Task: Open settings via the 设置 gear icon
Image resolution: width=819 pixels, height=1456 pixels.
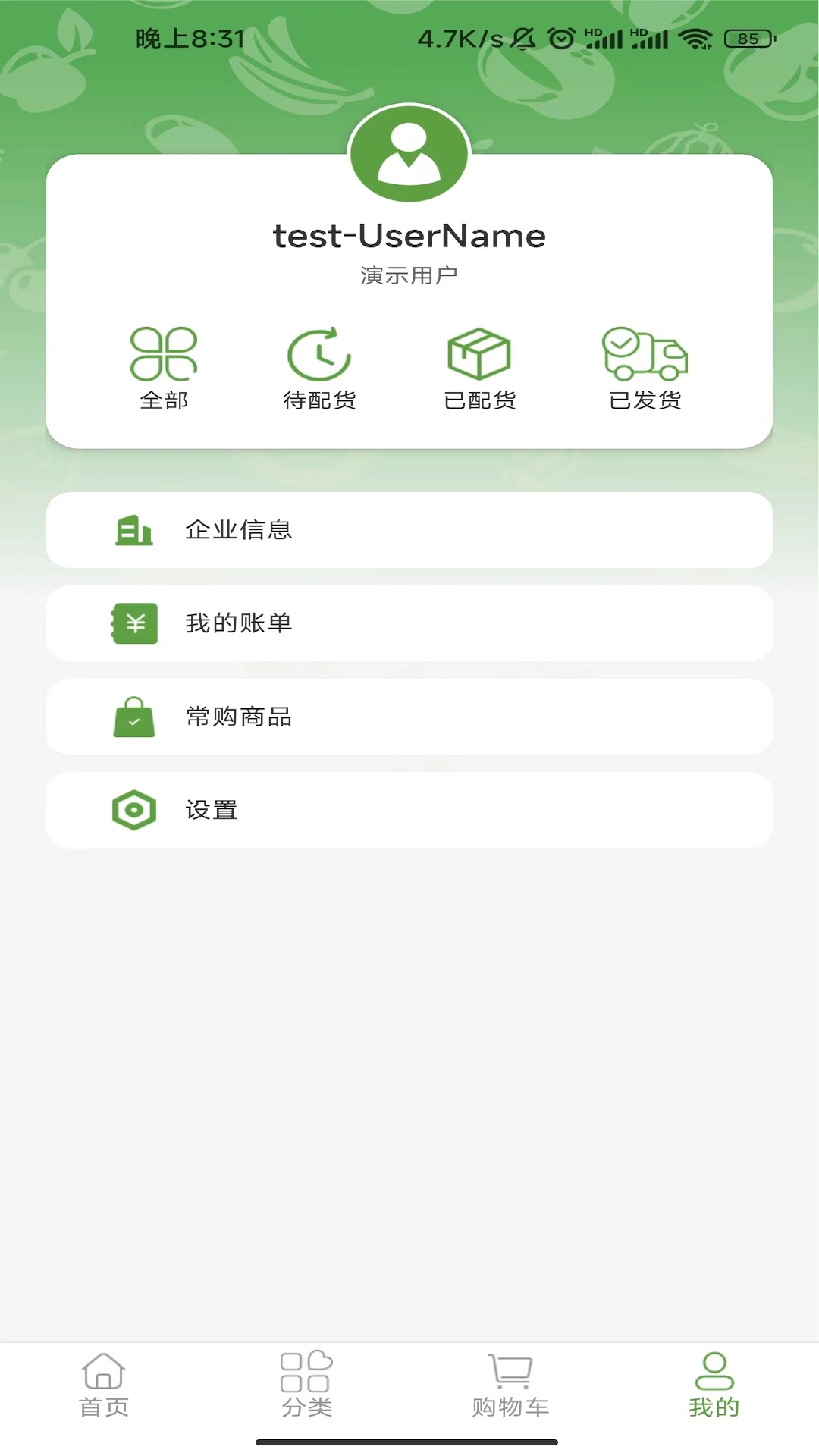Action: click(x=133, y=810)
